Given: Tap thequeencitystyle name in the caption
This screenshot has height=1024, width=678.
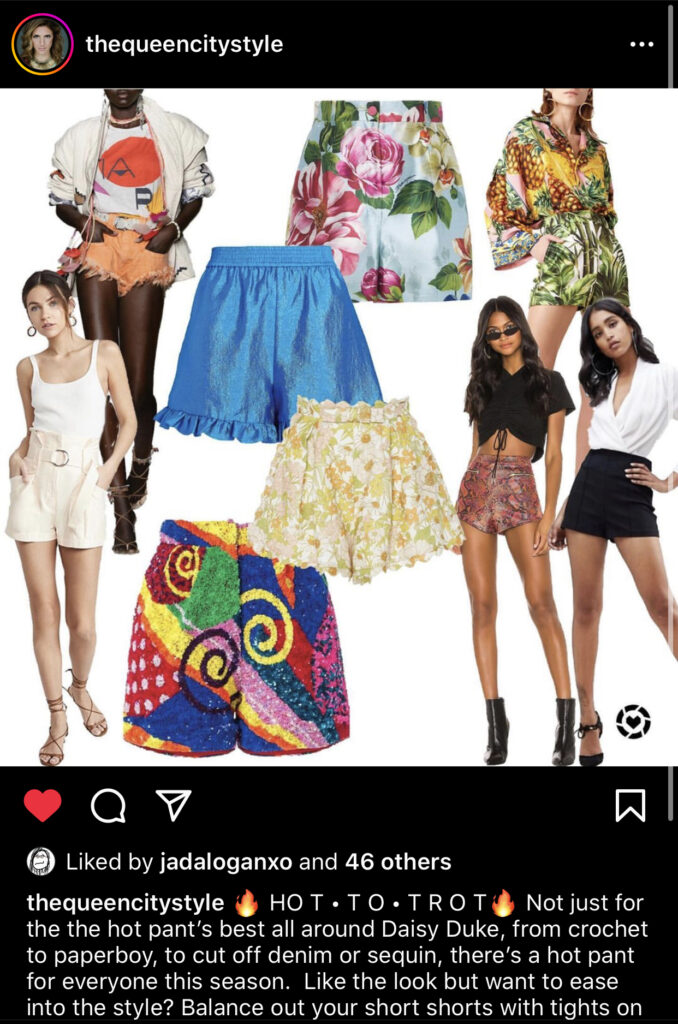Looking at the screenshot, I should coord(125,903).
